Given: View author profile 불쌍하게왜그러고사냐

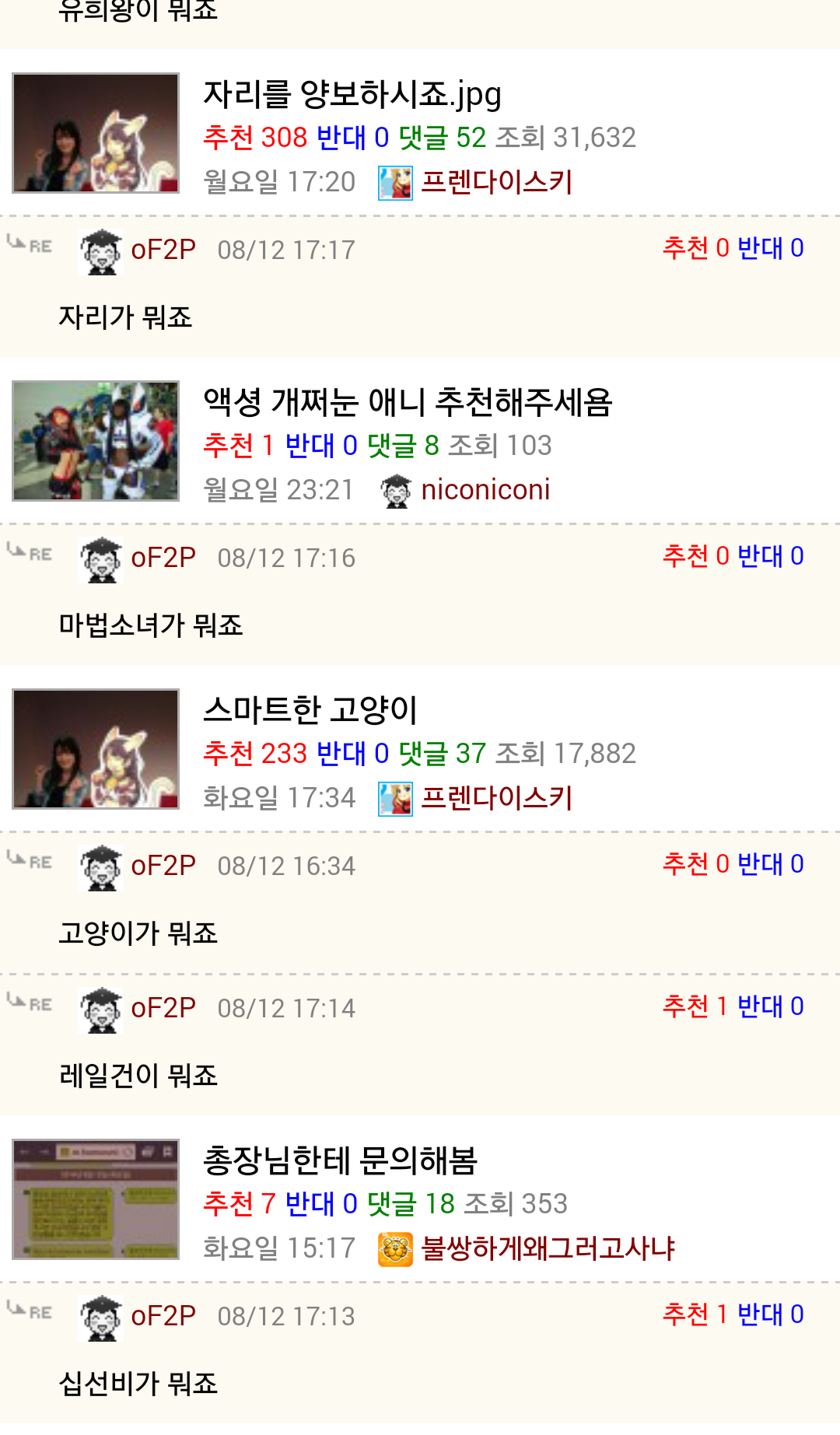Looking at the screenshot, I should tap(548, 1248).
